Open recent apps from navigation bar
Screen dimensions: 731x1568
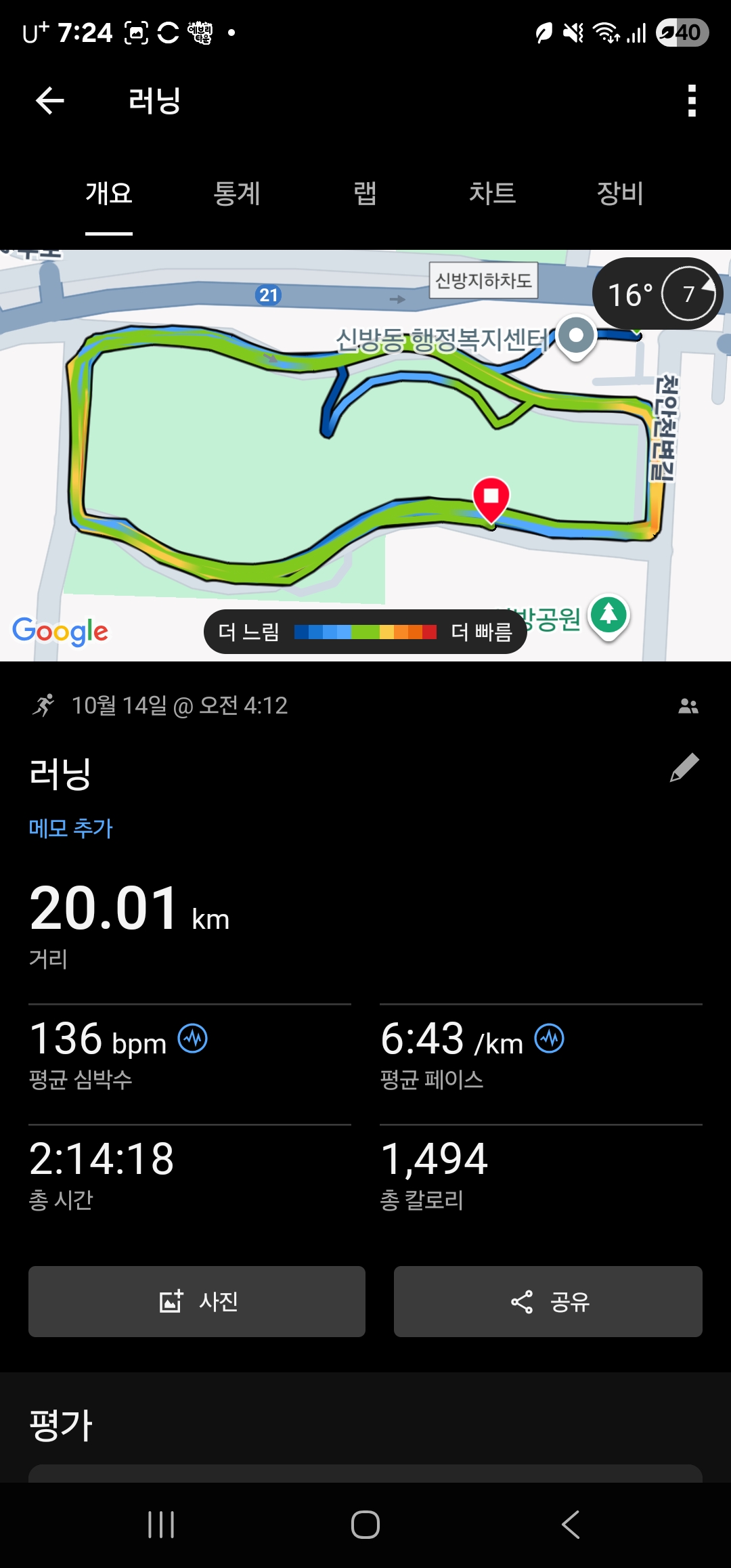point(161,1525)
